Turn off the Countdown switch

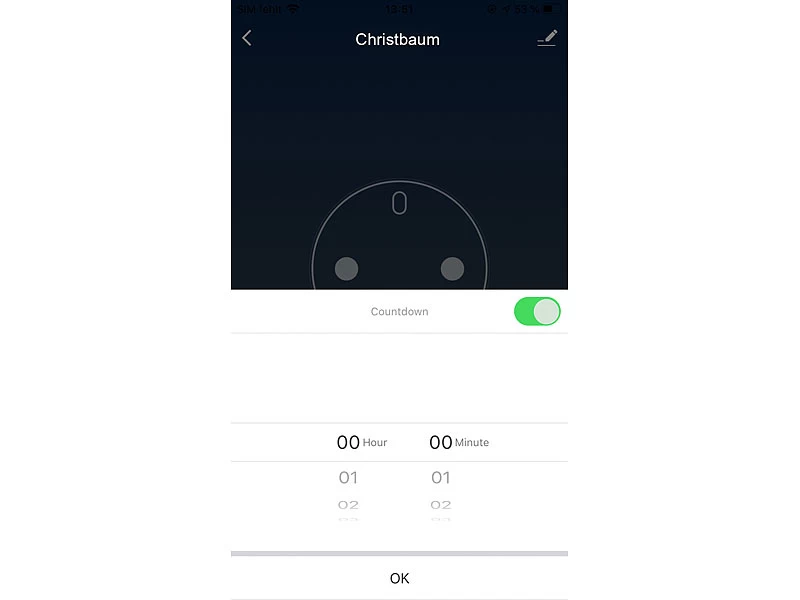[537, 311]
